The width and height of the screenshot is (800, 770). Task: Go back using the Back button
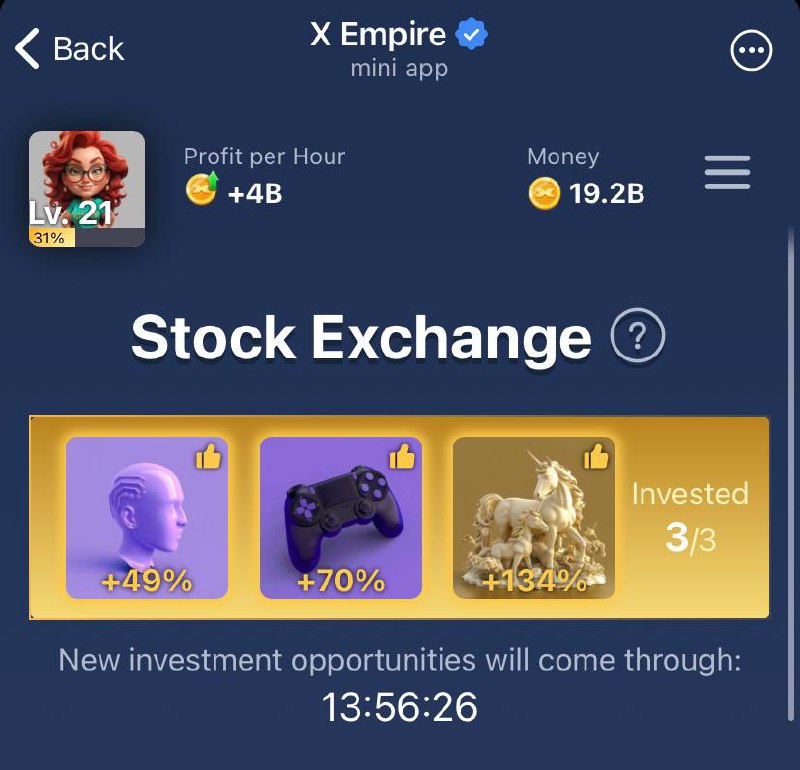pyautogui.click(x=70, y=49)
